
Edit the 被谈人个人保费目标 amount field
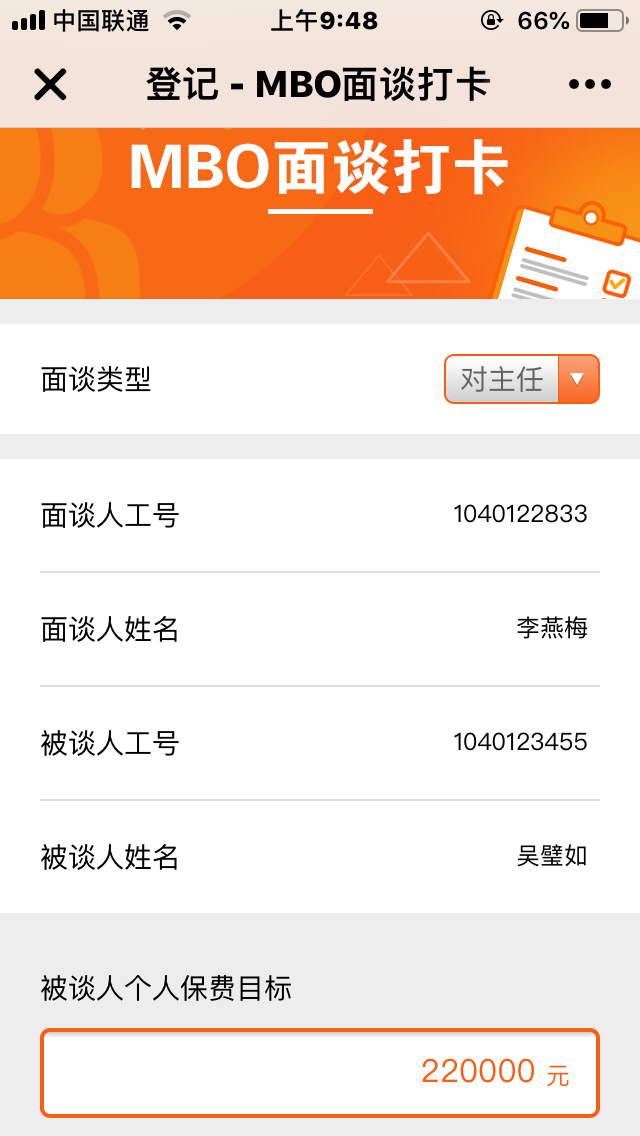point(320,1072)
